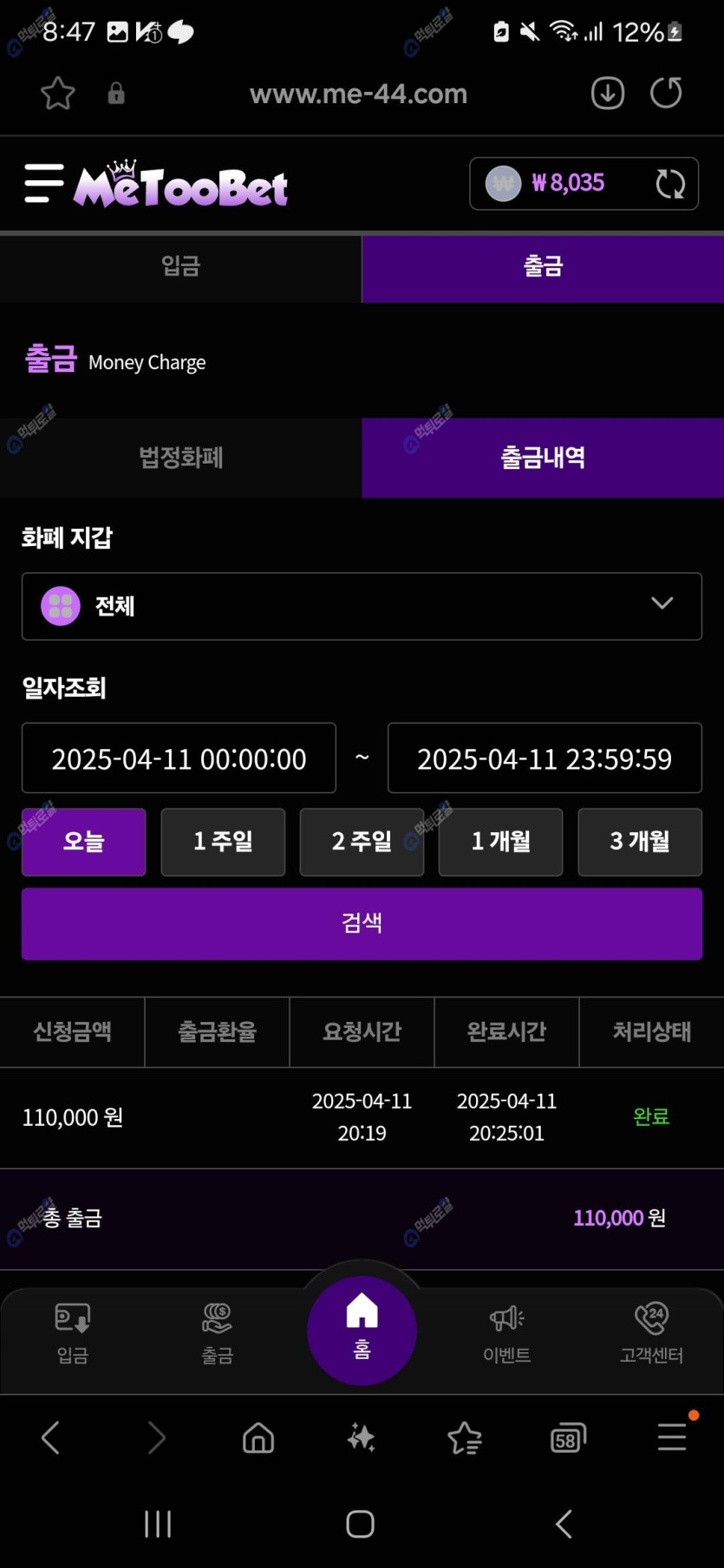Go to 홈 in bottom navigation
724x1568 pixels.
(x=362, y=1330)
